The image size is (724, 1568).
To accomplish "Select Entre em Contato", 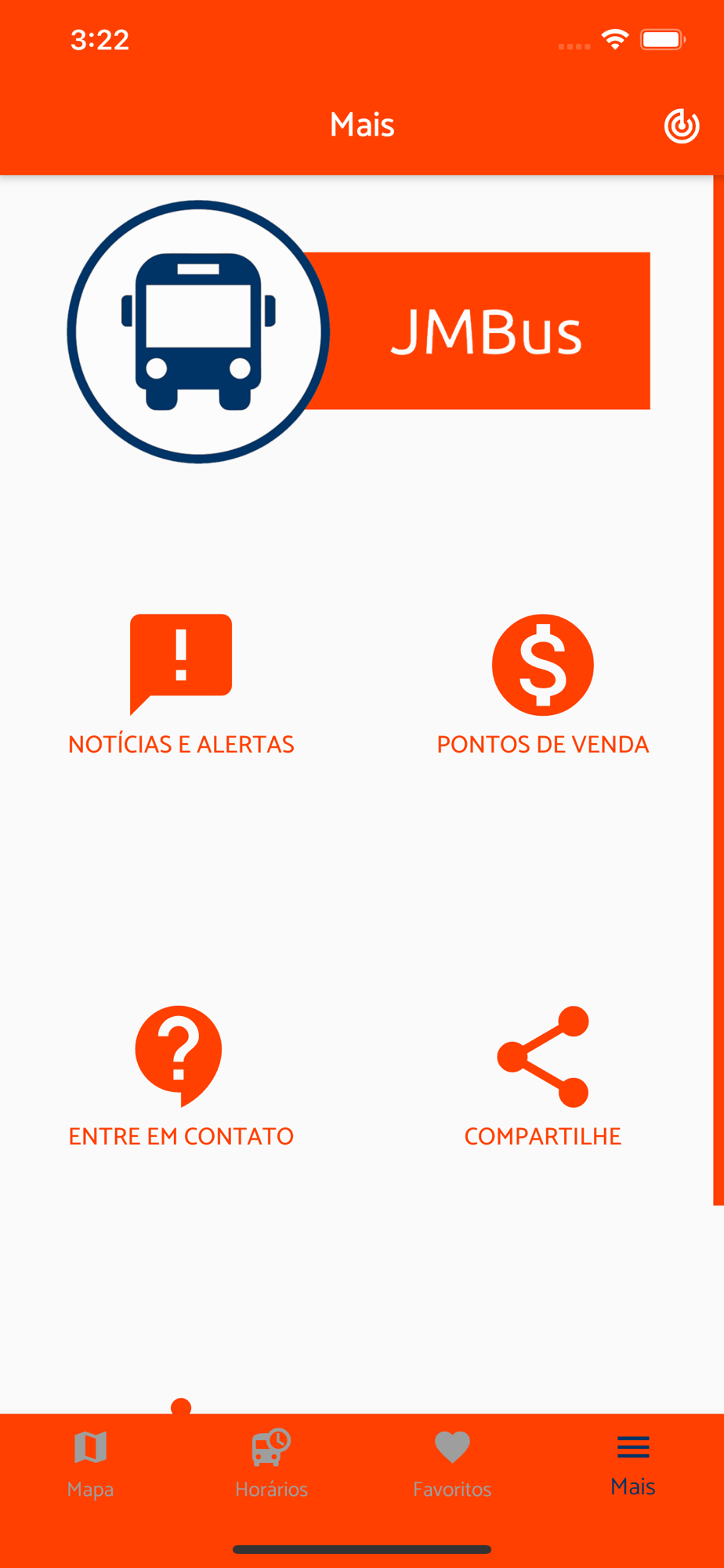I will tap(181, 1077).
